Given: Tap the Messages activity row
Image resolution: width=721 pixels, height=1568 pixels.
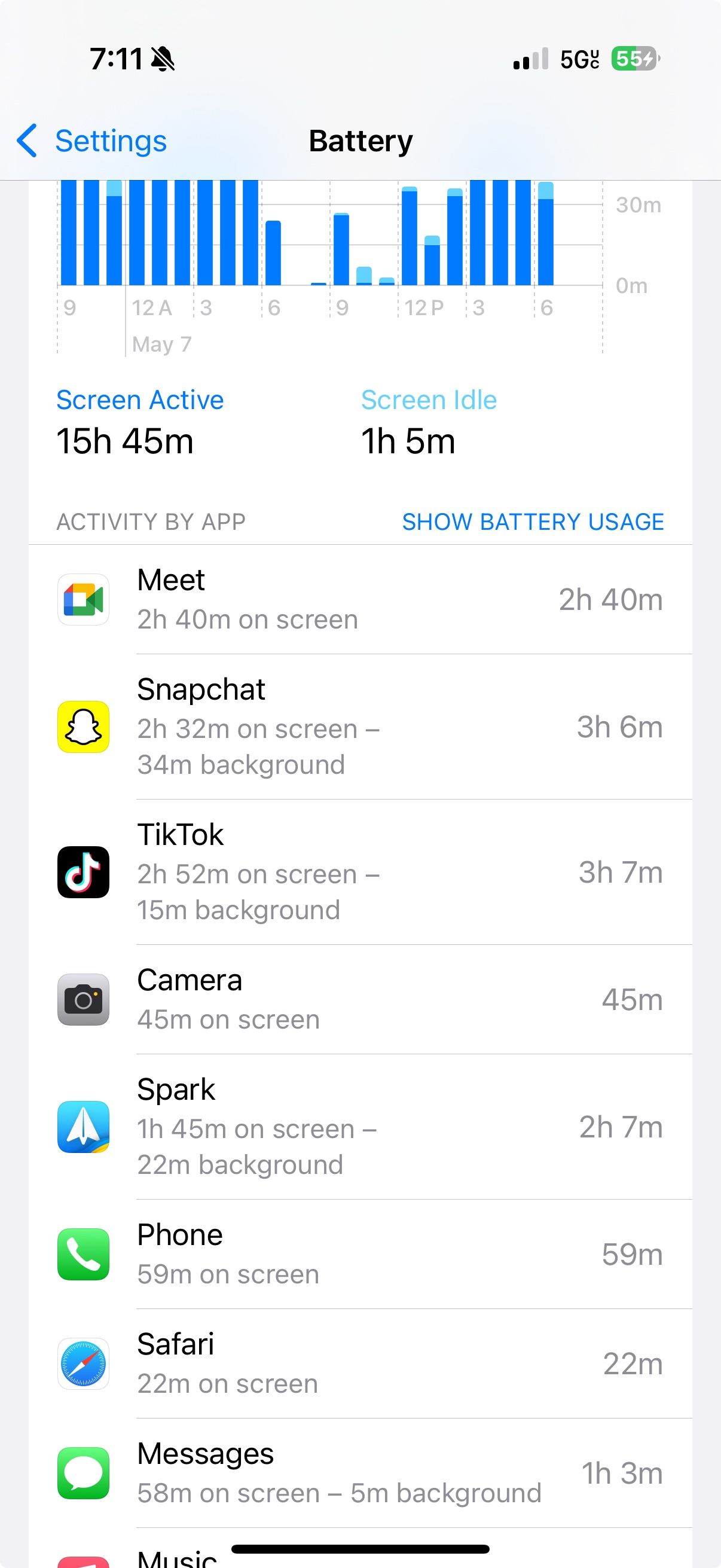Looking at the screenshot, I should 360,1473.
